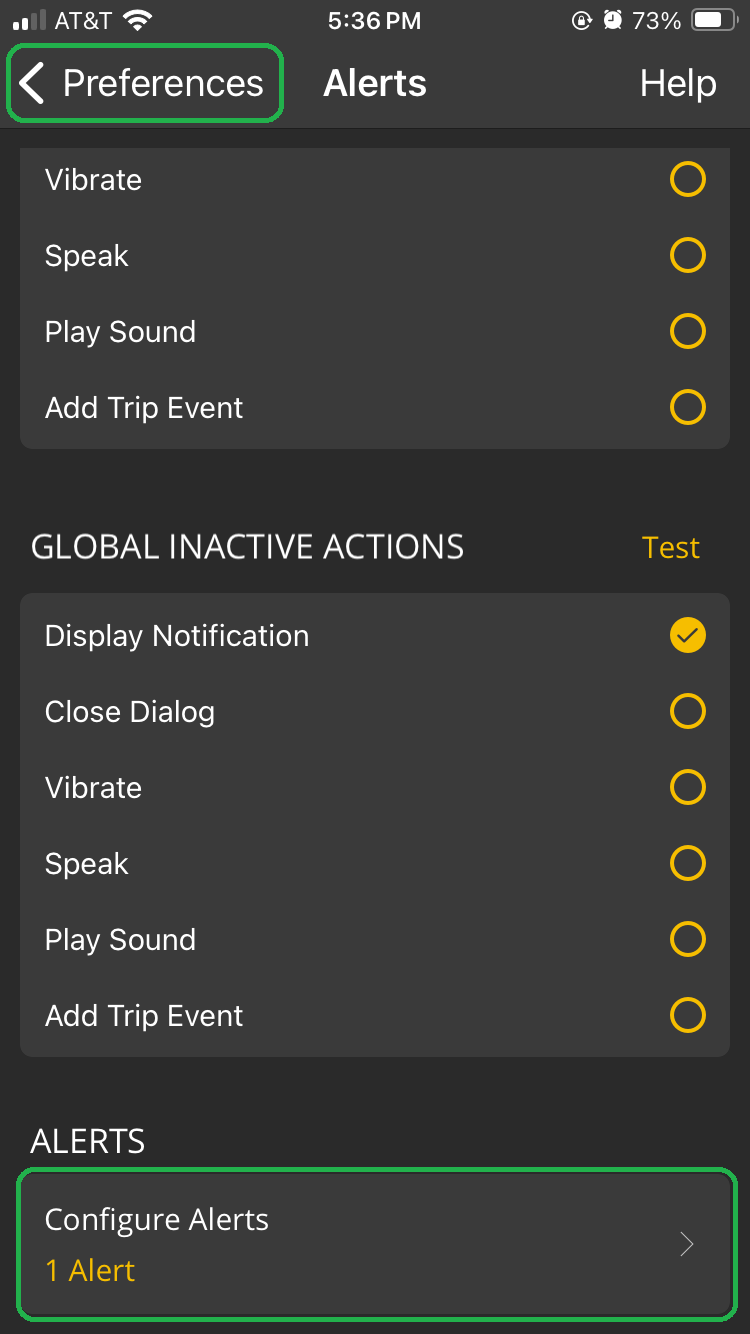Enable the Vibrate active action

coord(687,179)
